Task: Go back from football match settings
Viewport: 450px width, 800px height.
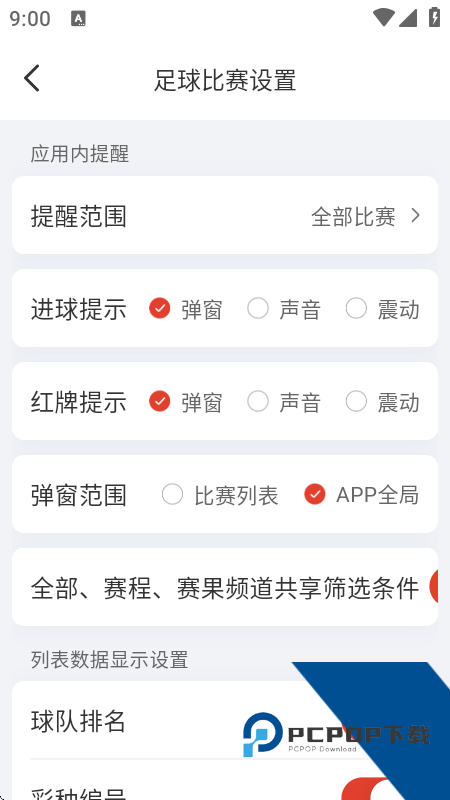Action: (x=32, y=79)
